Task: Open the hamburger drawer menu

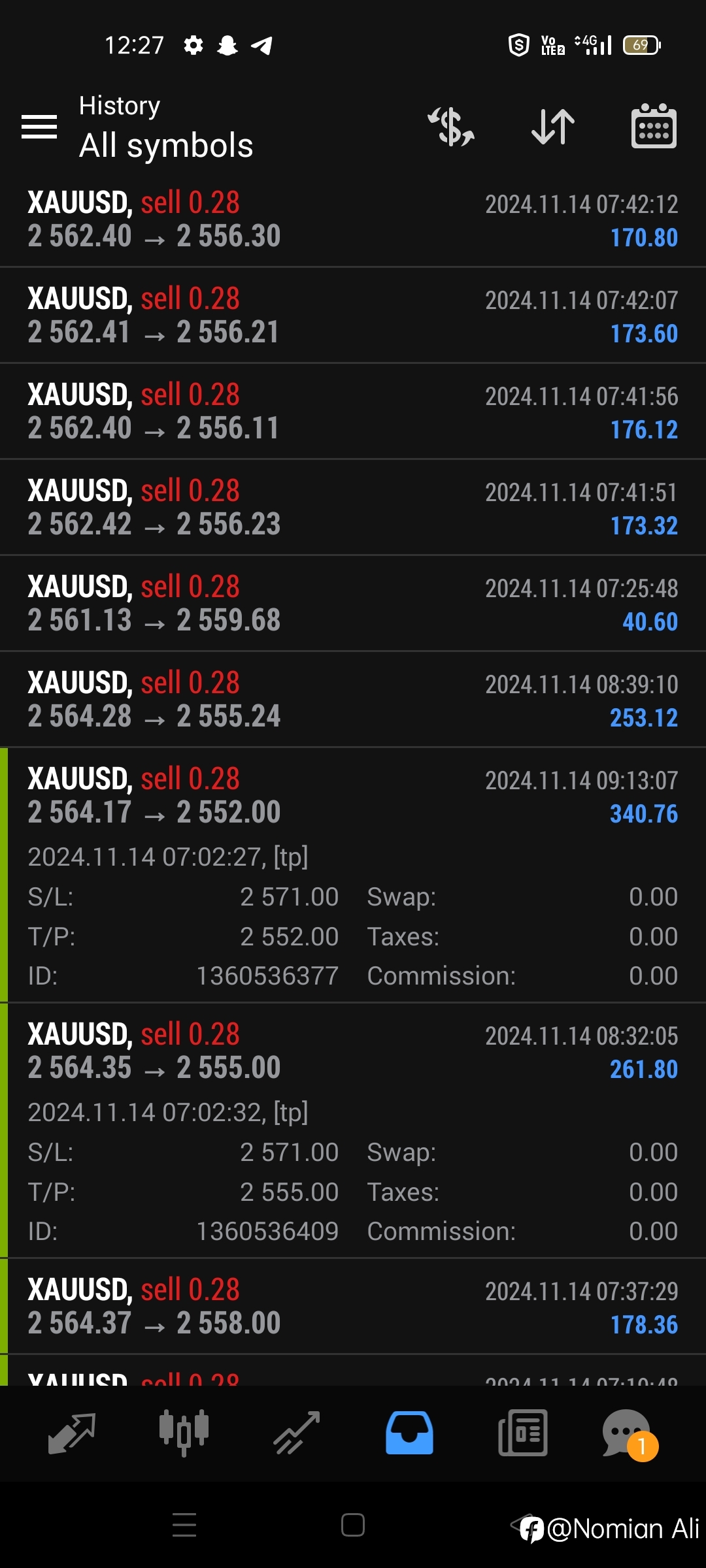Action: (39, 127)
